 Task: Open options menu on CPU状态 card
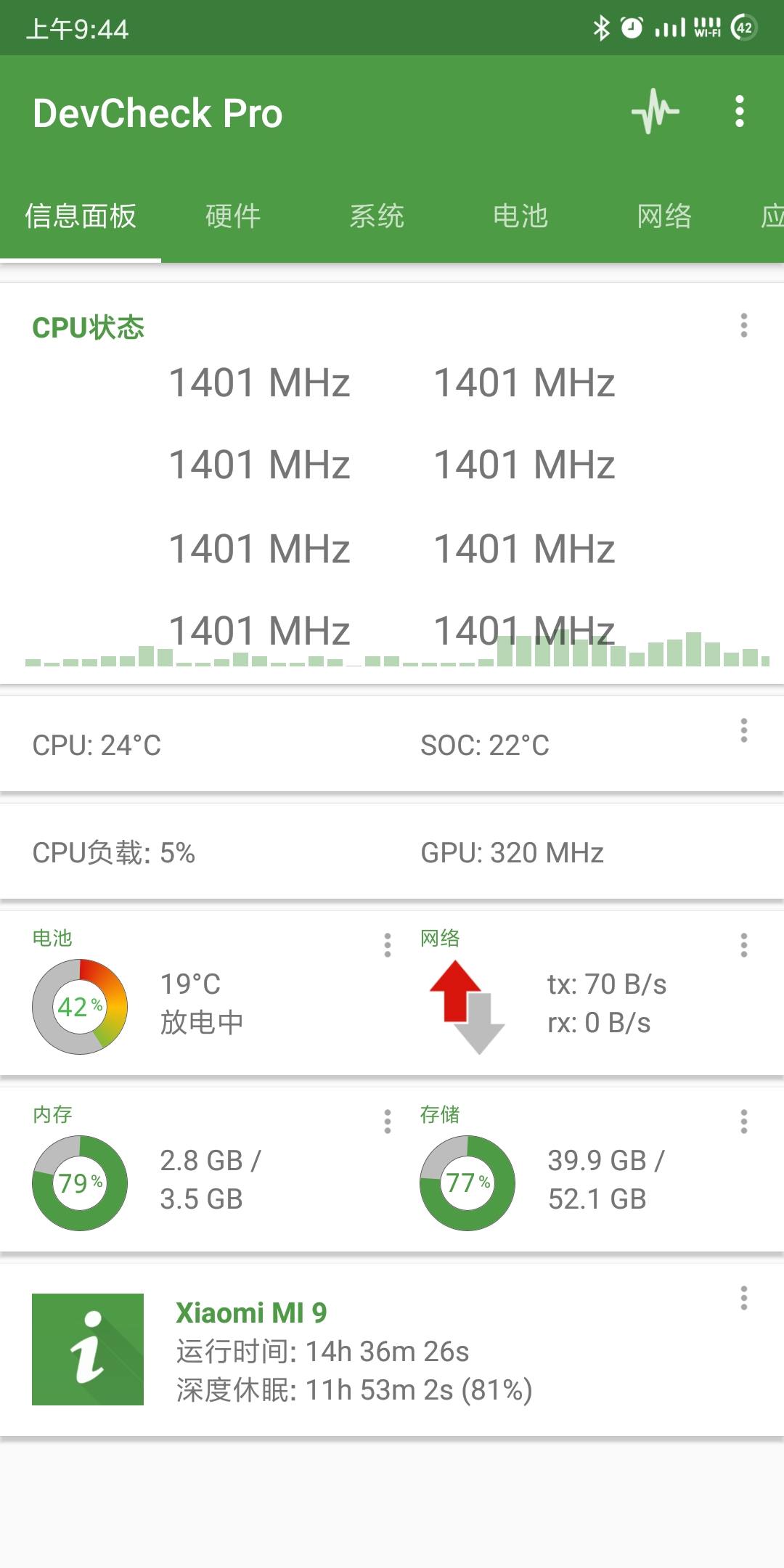tap(744, 325)
